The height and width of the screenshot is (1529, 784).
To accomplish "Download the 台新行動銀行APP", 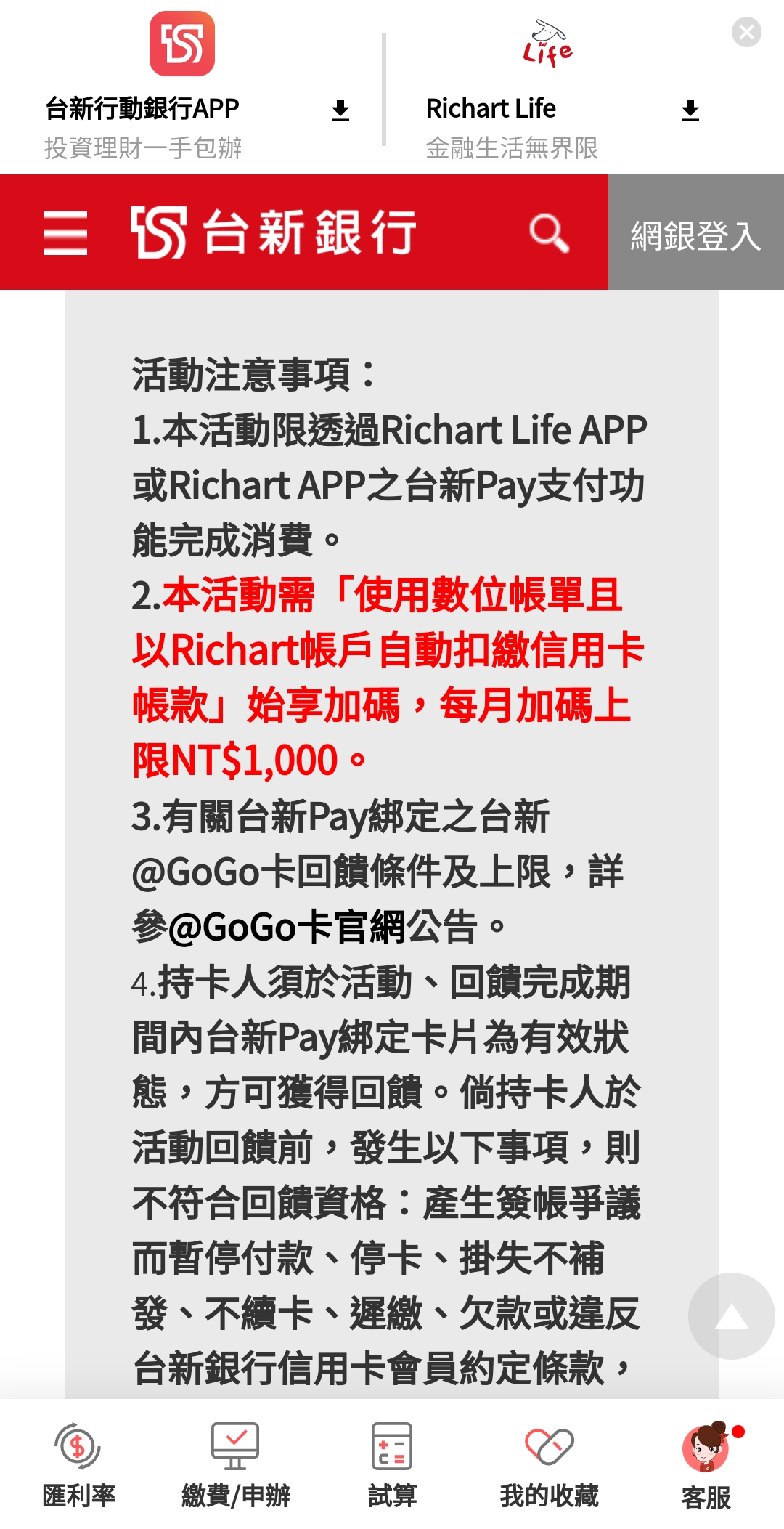I will tap(340, 110).
